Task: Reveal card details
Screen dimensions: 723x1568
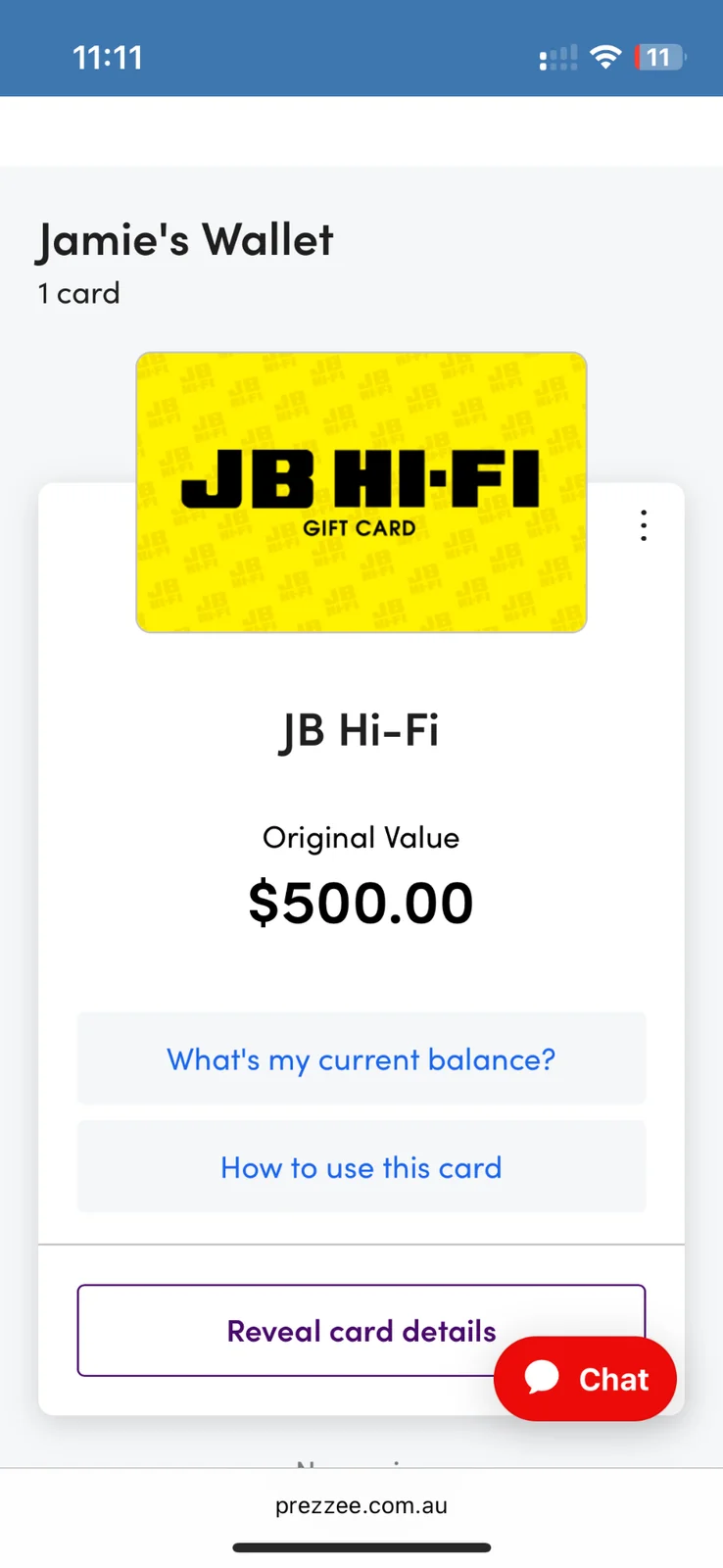Action: coord(361,1330)
